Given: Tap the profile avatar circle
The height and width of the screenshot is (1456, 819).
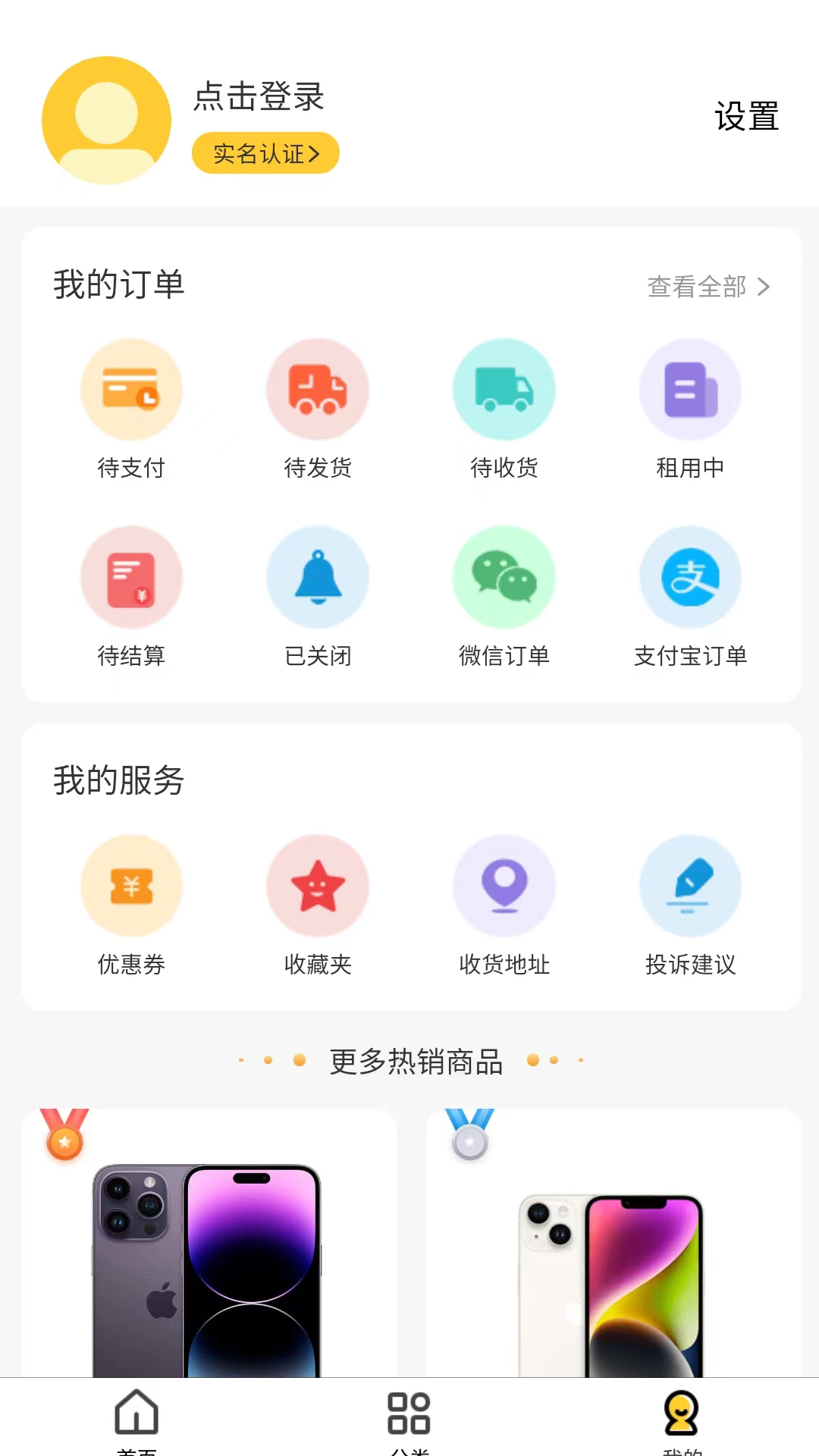Looking at the screenshot, I should (106, 120).
